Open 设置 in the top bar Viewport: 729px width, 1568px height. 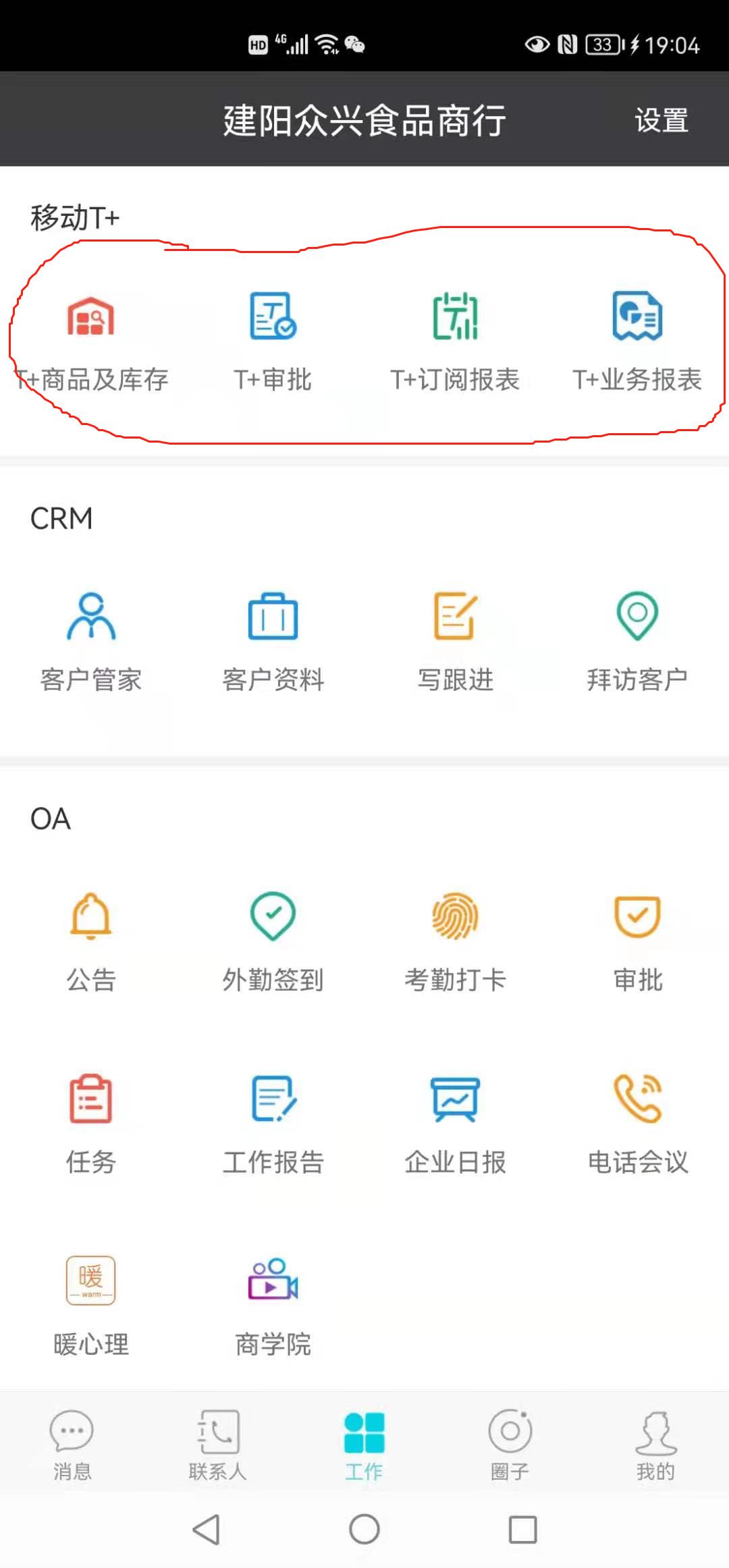[x=661, y=121]
